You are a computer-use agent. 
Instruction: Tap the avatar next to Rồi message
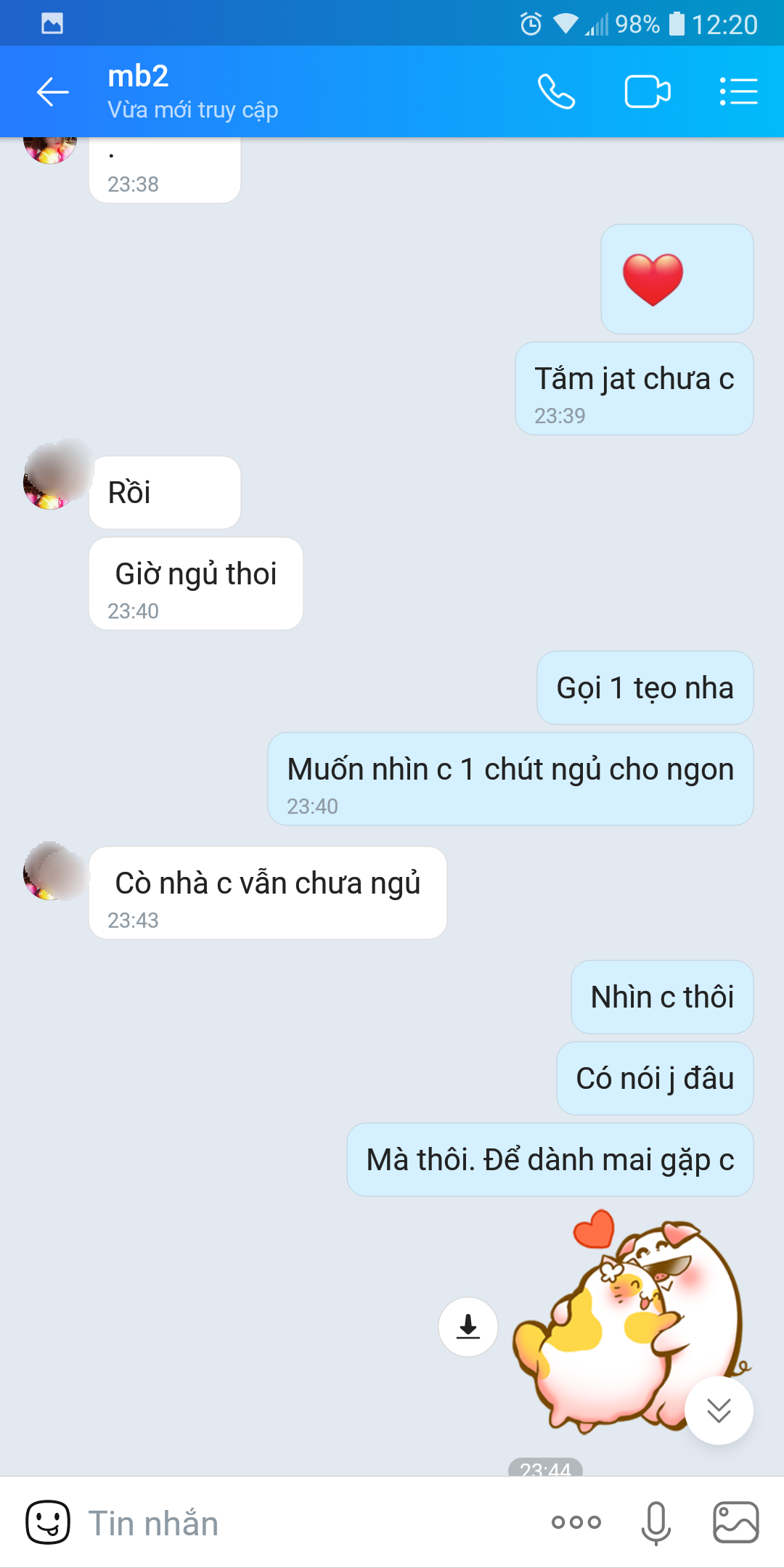tap(51, 481)
